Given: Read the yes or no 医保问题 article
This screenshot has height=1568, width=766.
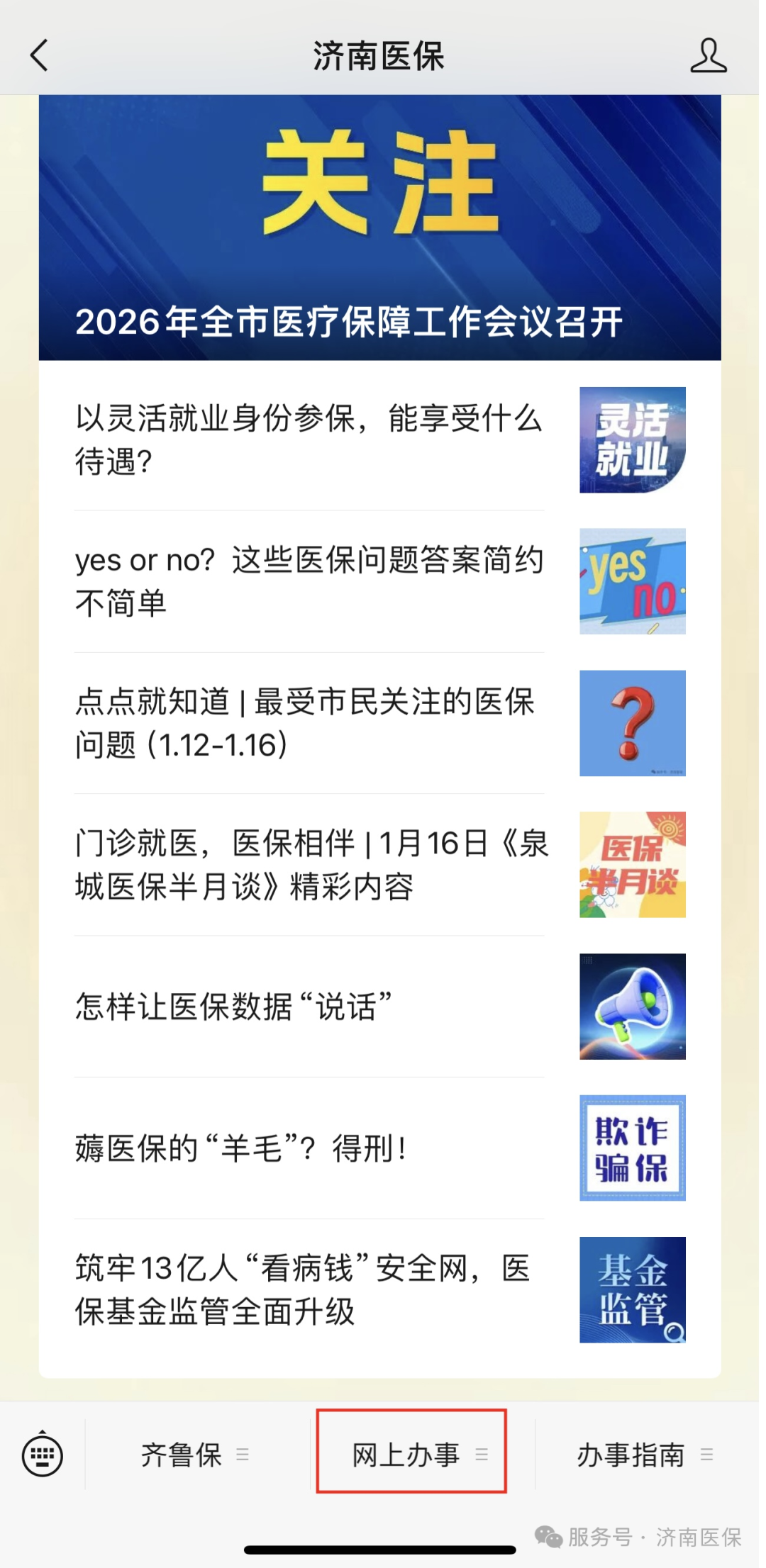Looking at the screenshot, I should click(309, 581).
